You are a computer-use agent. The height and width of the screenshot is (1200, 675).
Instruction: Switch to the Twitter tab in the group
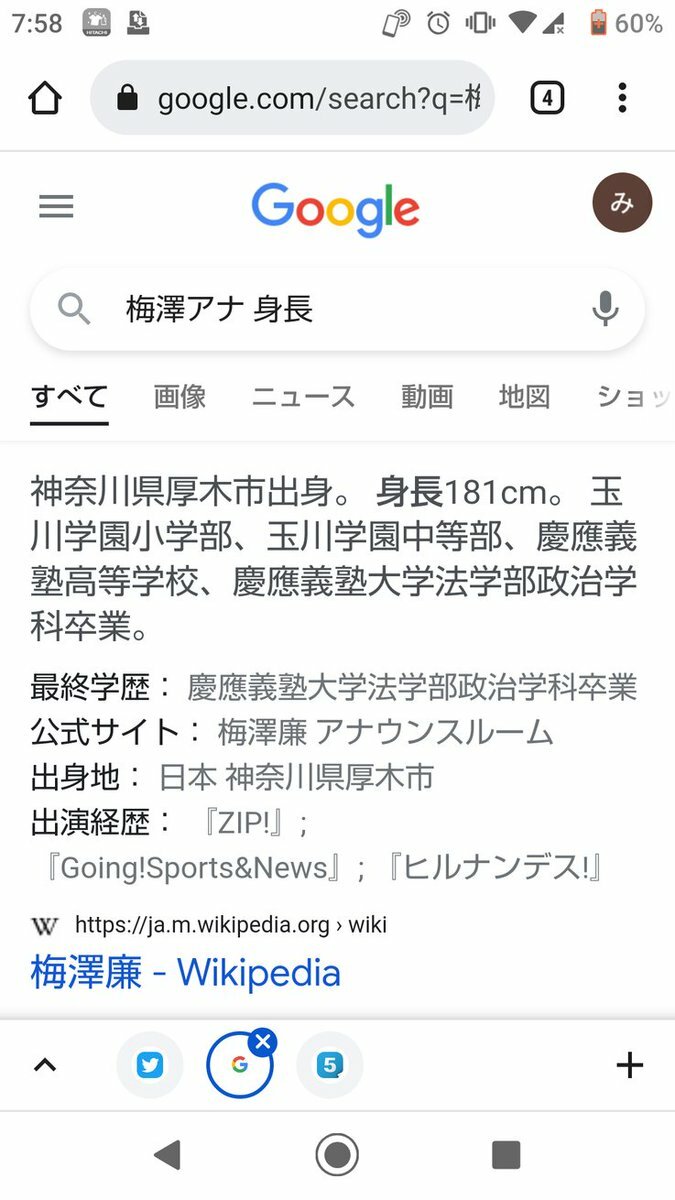pyautogui.click(x=150, y=1065)
